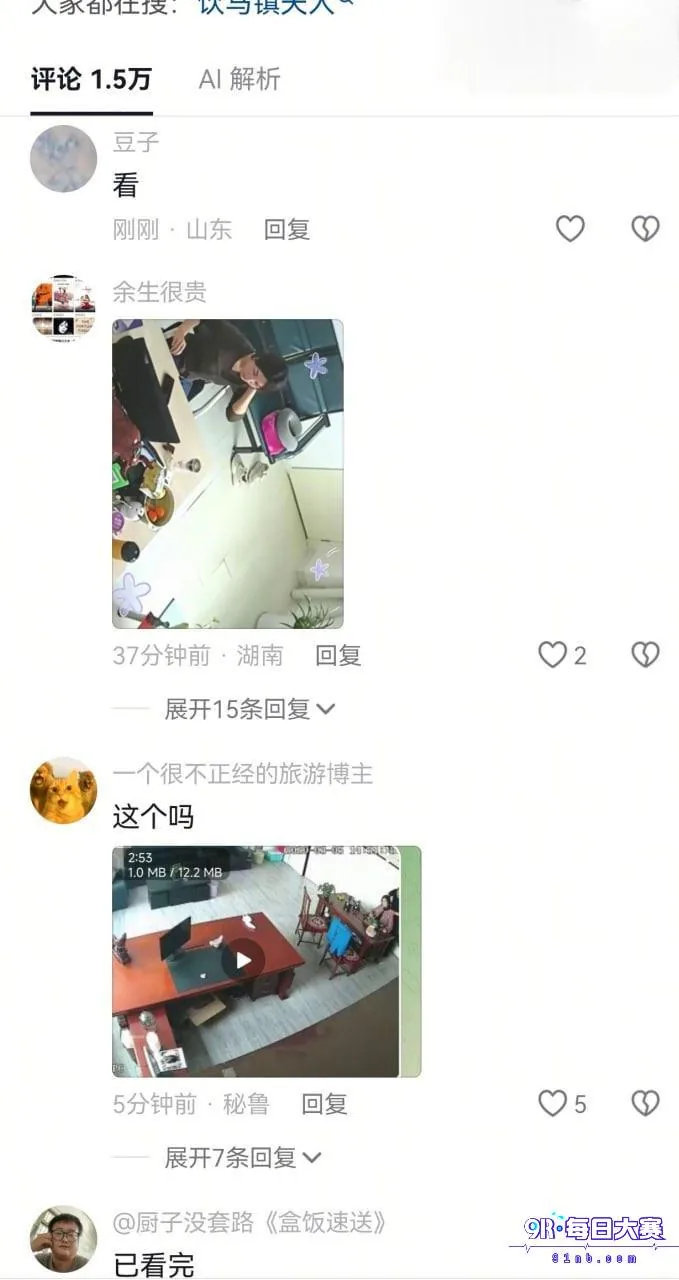Like 豆子's comment
The width and height of the screenshot is (679, 1280).
point(570,229)
